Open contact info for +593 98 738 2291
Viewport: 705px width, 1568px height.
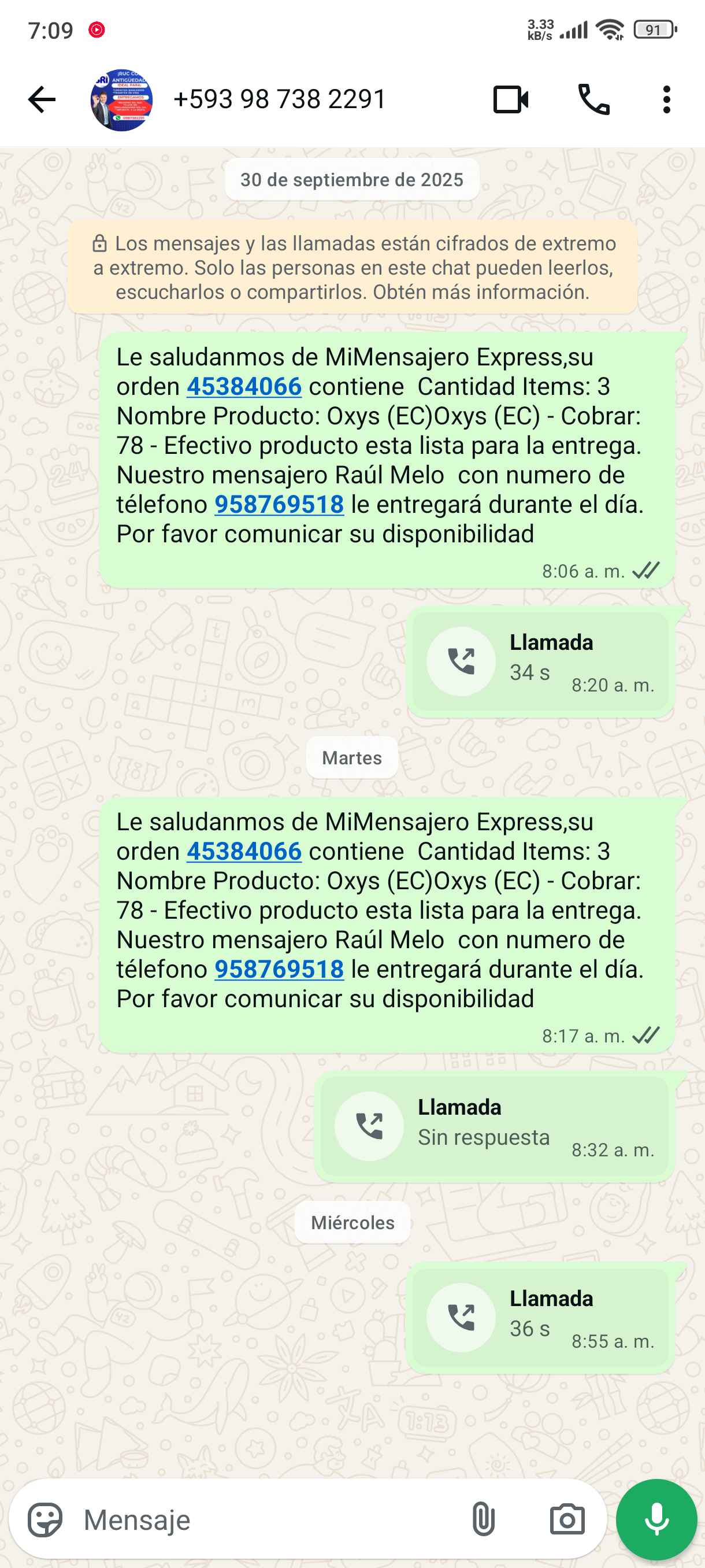(x=280, y=99)
